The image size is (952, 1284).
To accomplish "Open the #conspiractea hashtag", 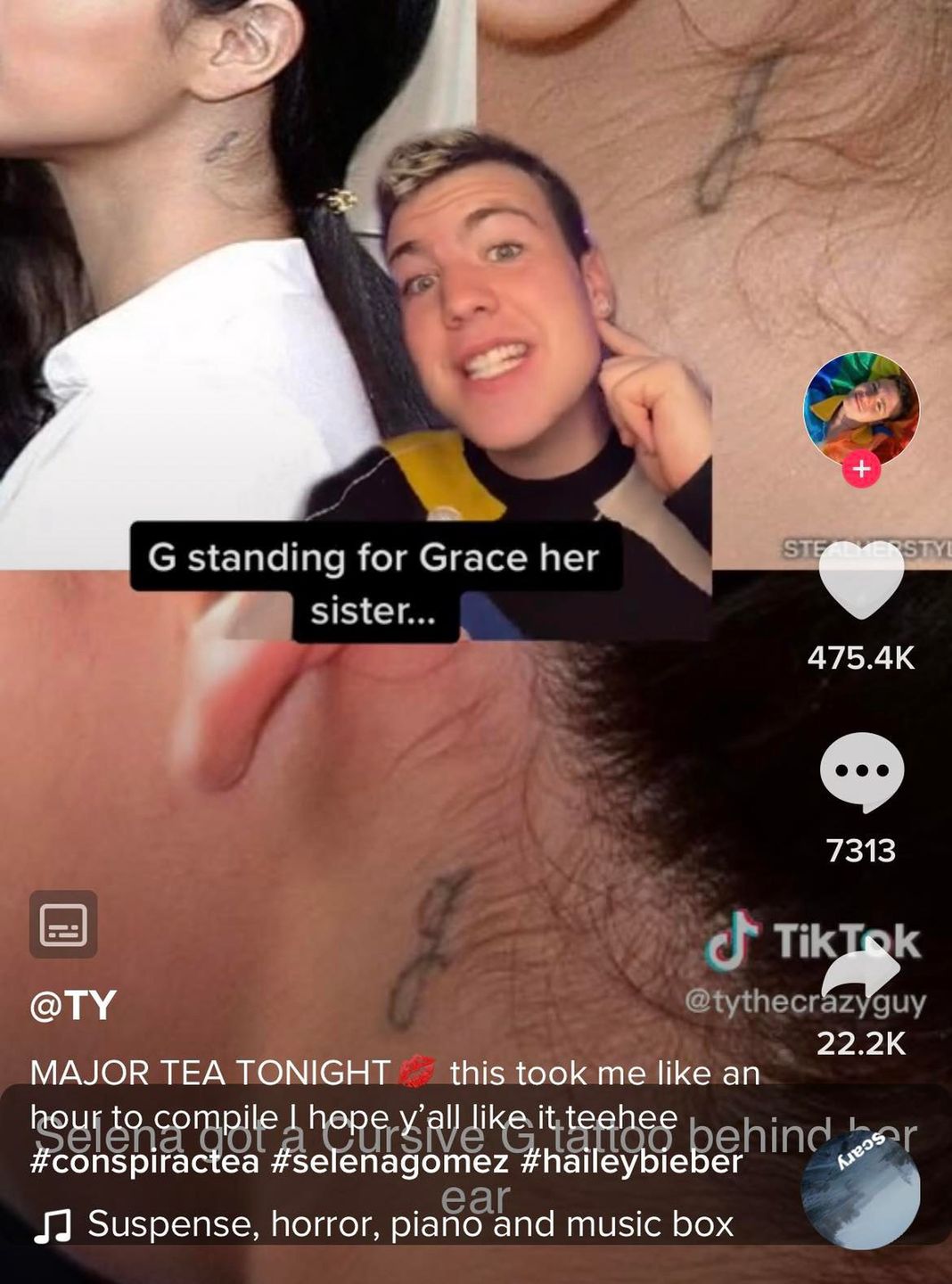I will tap(144, 1161).
